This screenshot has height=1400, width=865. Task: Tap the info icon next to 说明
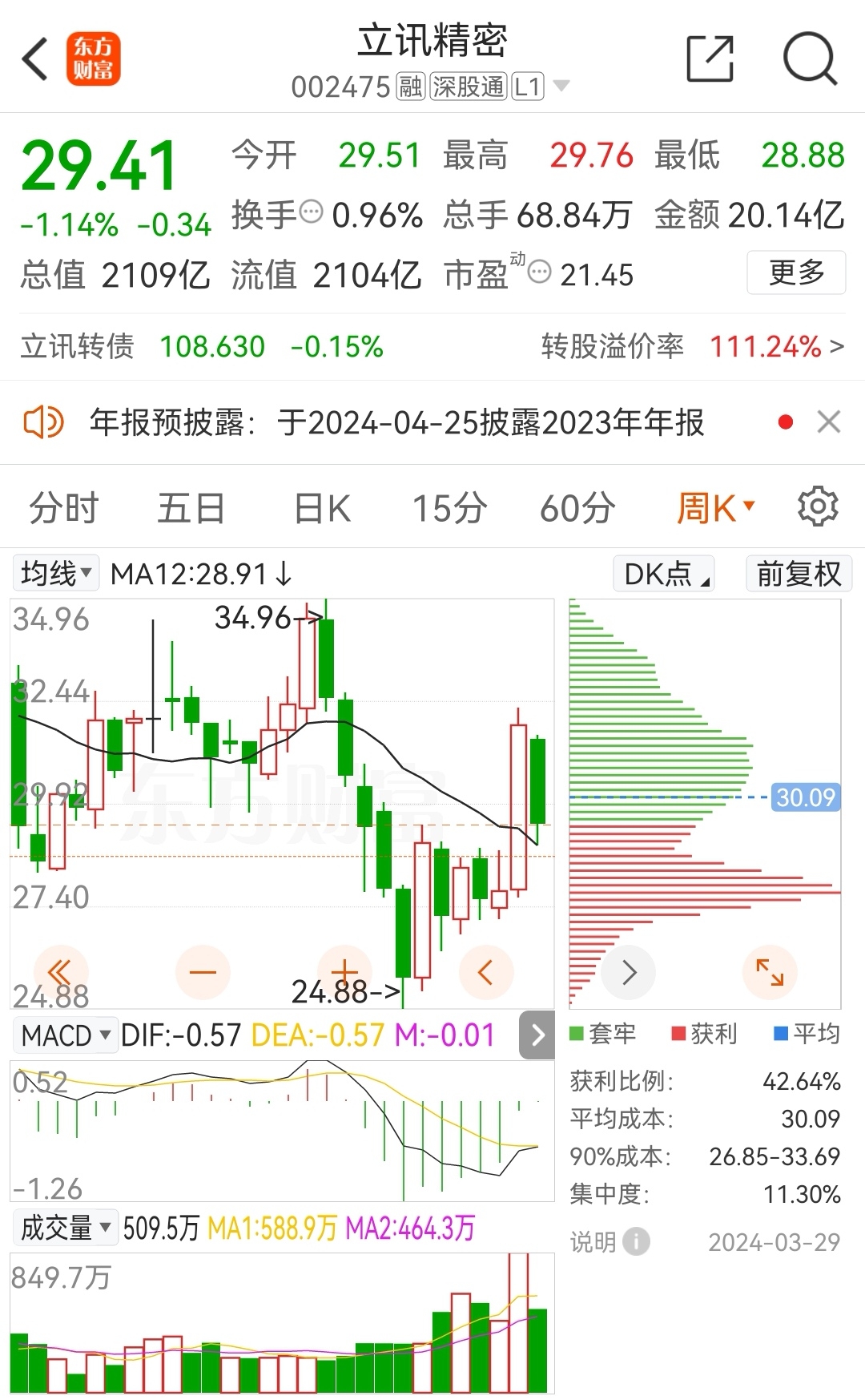coord(637,1241)
